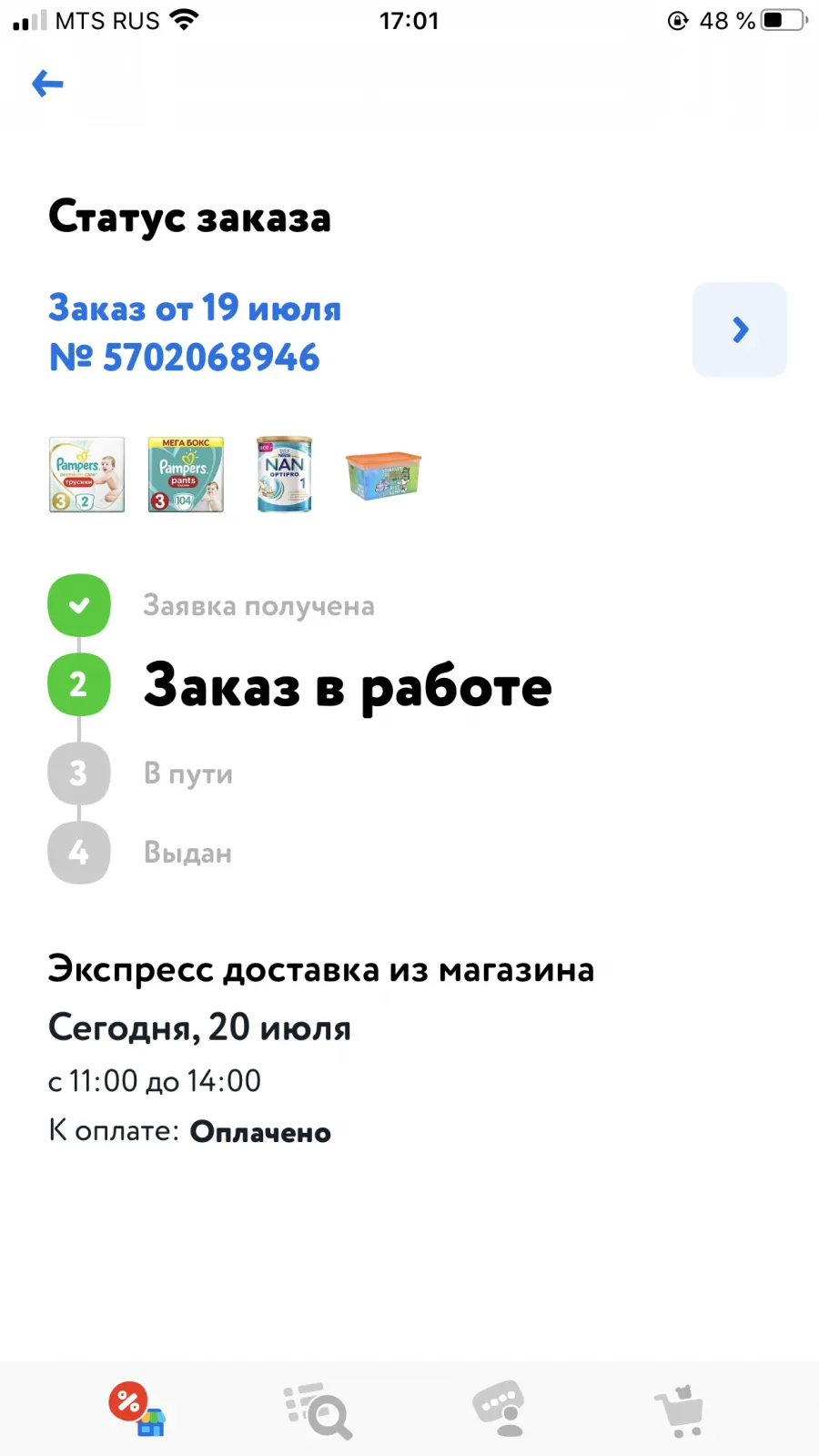Switch to the catalog search tab
This screenshot has height=1456, width=819.
point(318,1410)
